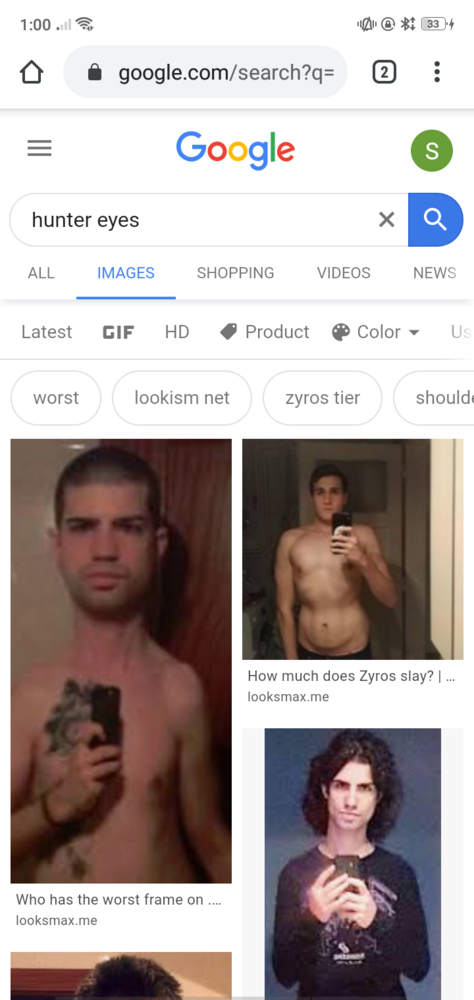This screenshot has height=1000, width=474.
Task: Tap the browser home icon
Action: tap(31, 72)
